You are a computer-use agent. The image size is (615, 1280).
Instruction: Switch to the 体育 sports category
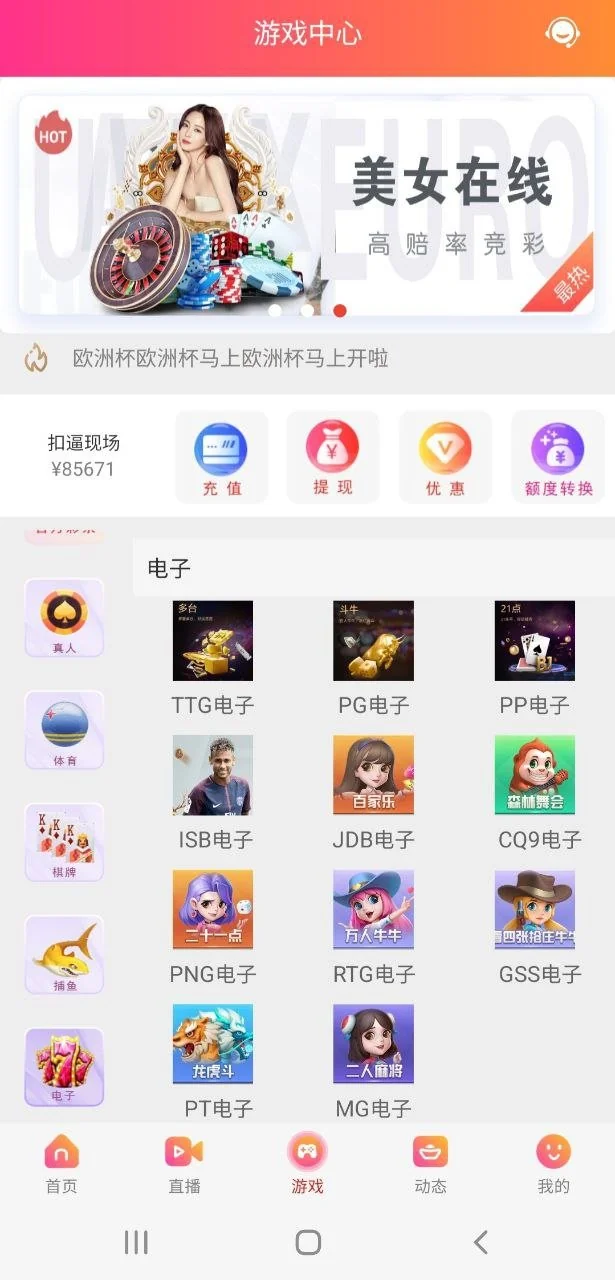tap(64, 730)
